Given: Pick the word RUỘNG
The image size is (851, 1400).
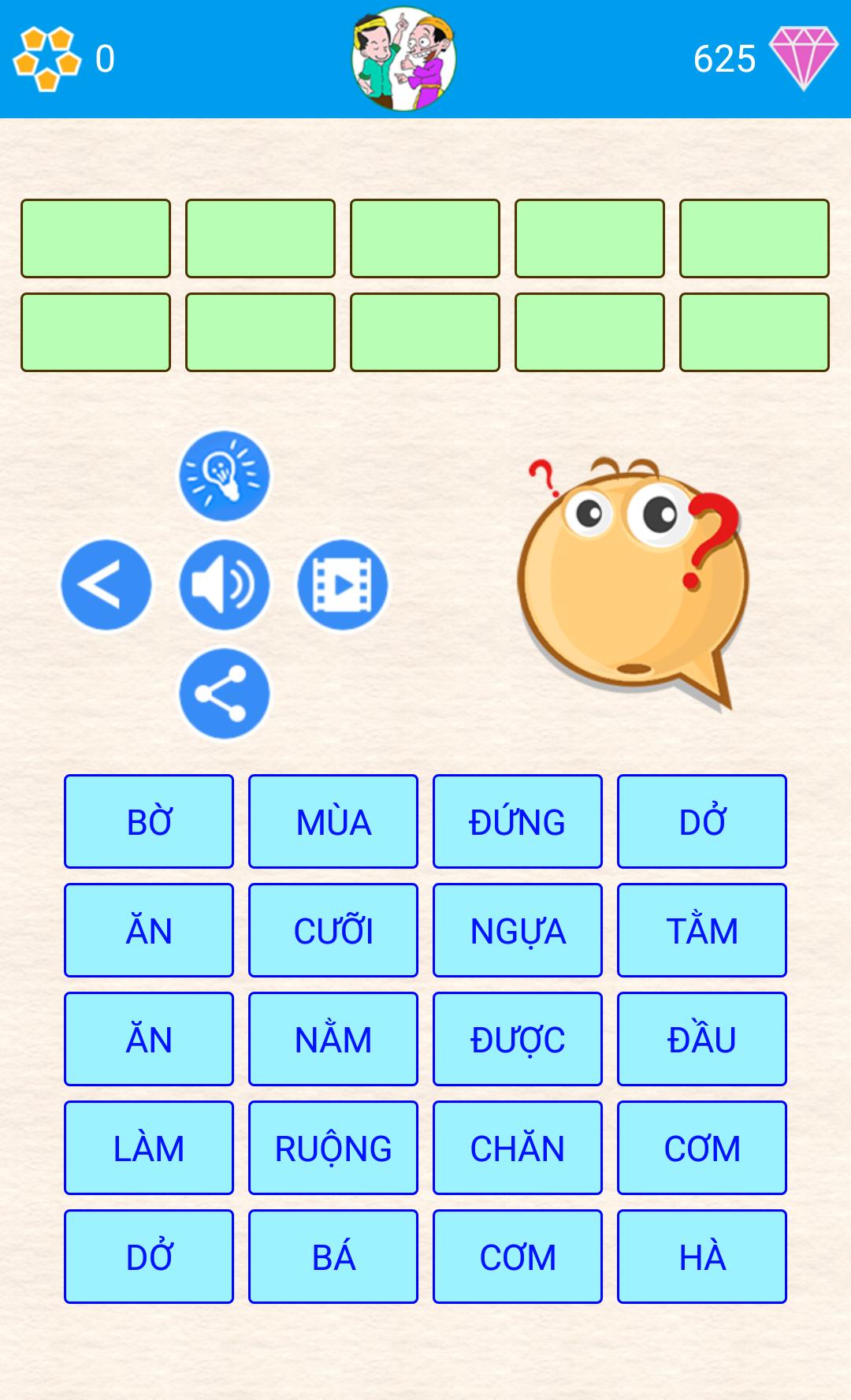Looking at the screenshot, I should (333, 1148).
